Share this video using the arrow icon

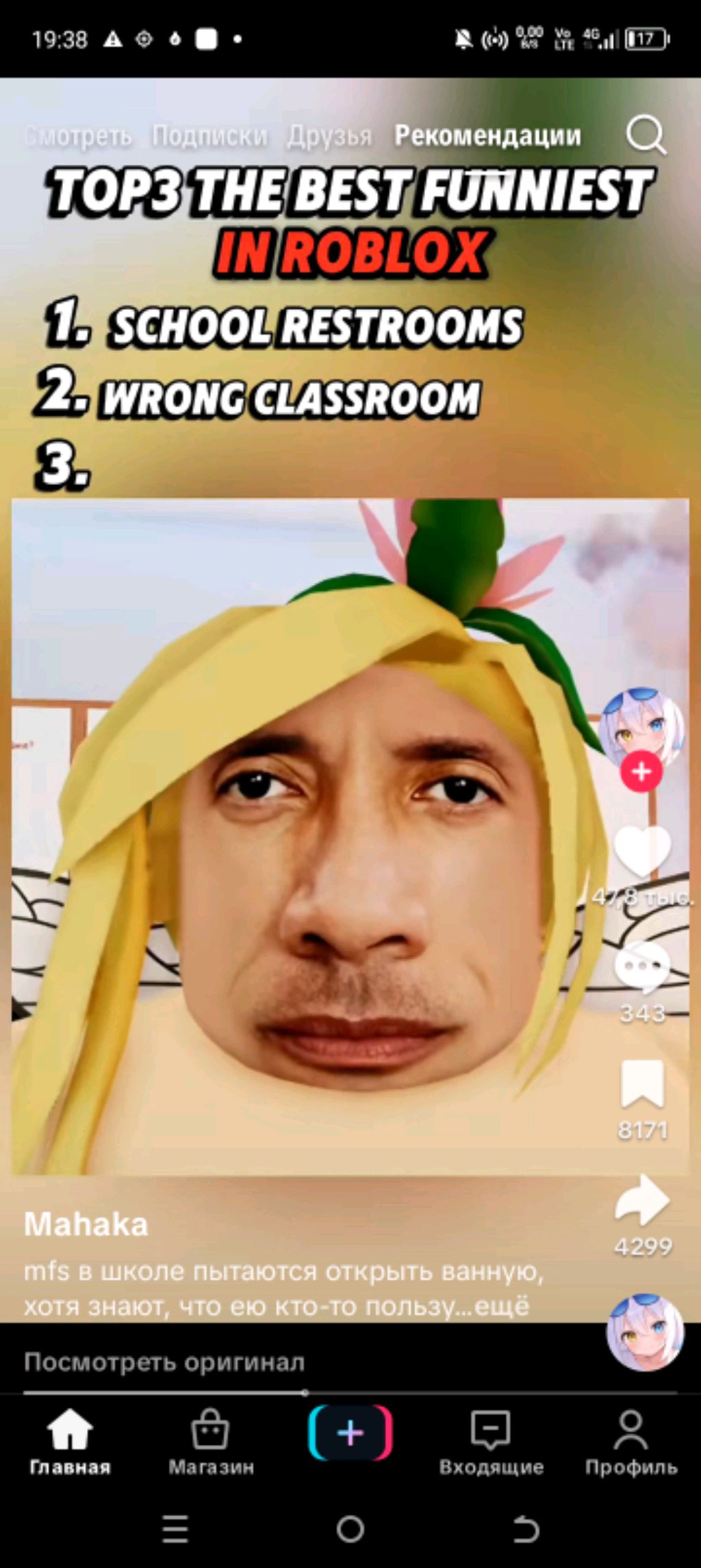642,1201
